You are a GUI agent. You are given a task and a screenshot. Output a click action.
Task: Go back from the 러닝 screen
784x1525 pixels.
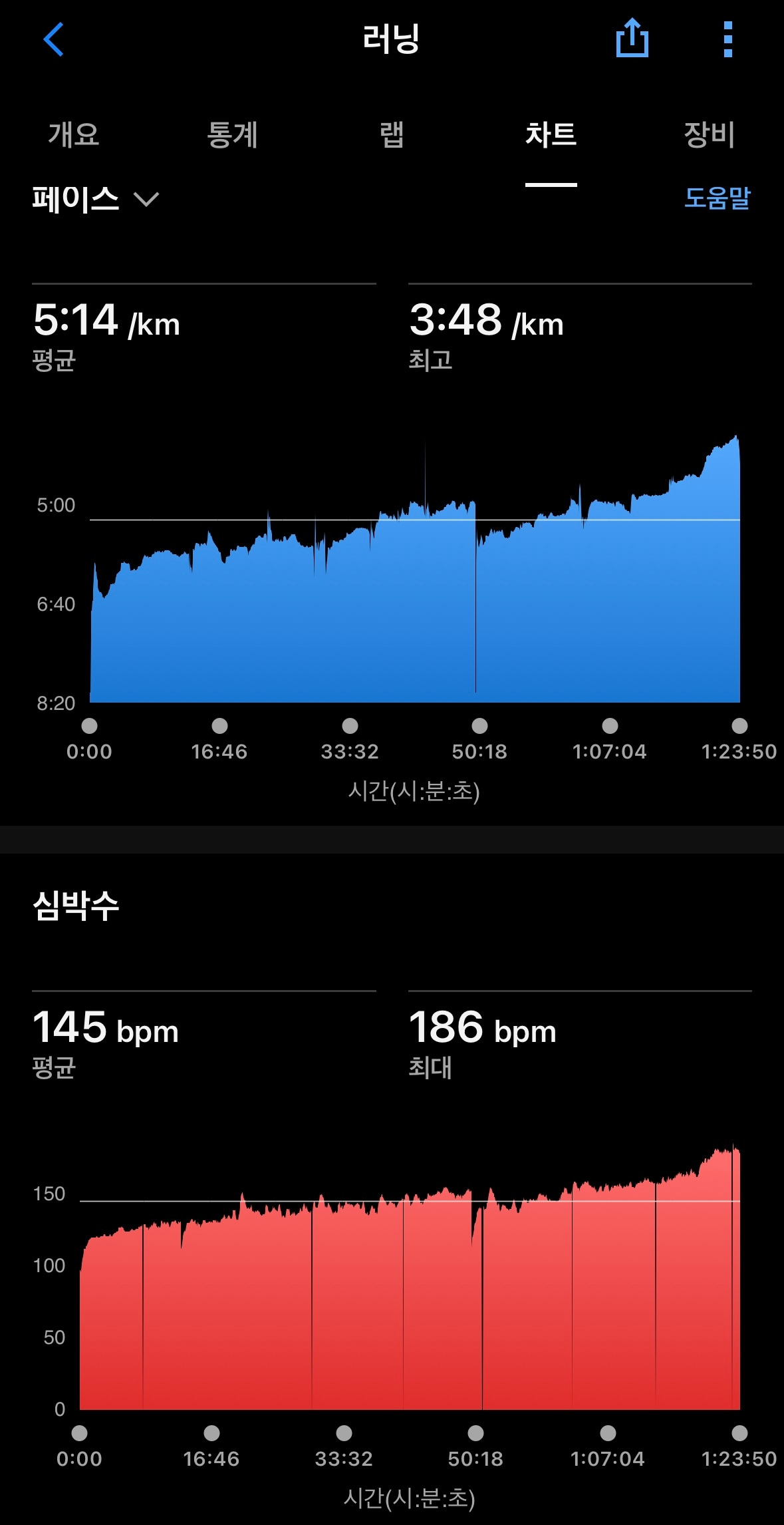click(x=53, y=40)
